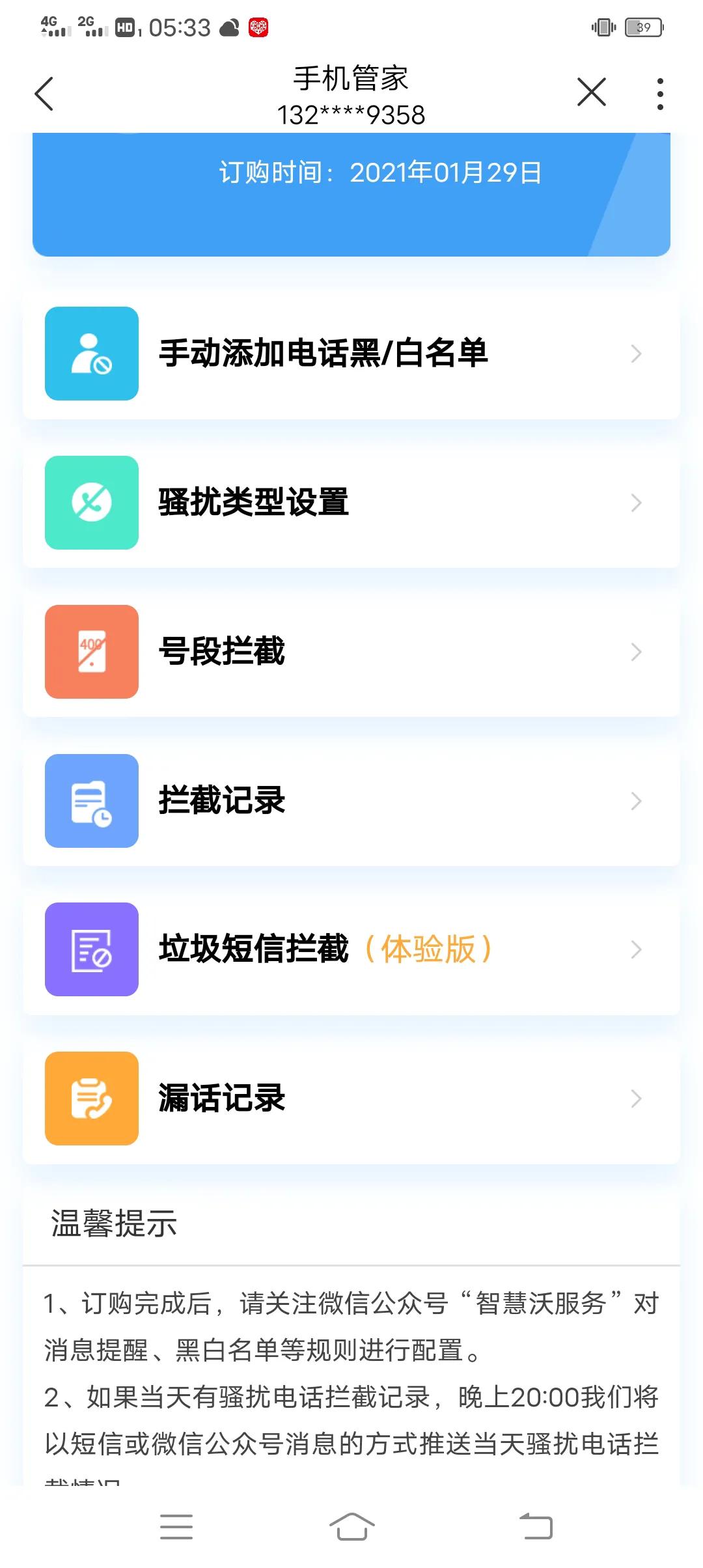Open 垃圾短信拦截 (体验版)

point(351,949)
